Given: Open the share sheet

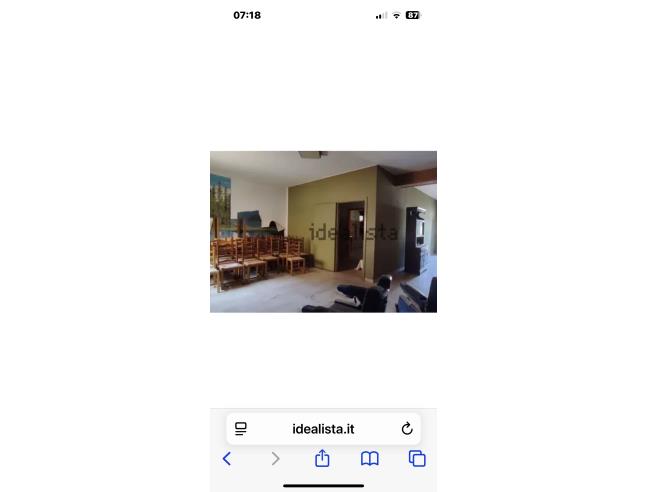Looking at the screenshot, I should click(322, 458).
